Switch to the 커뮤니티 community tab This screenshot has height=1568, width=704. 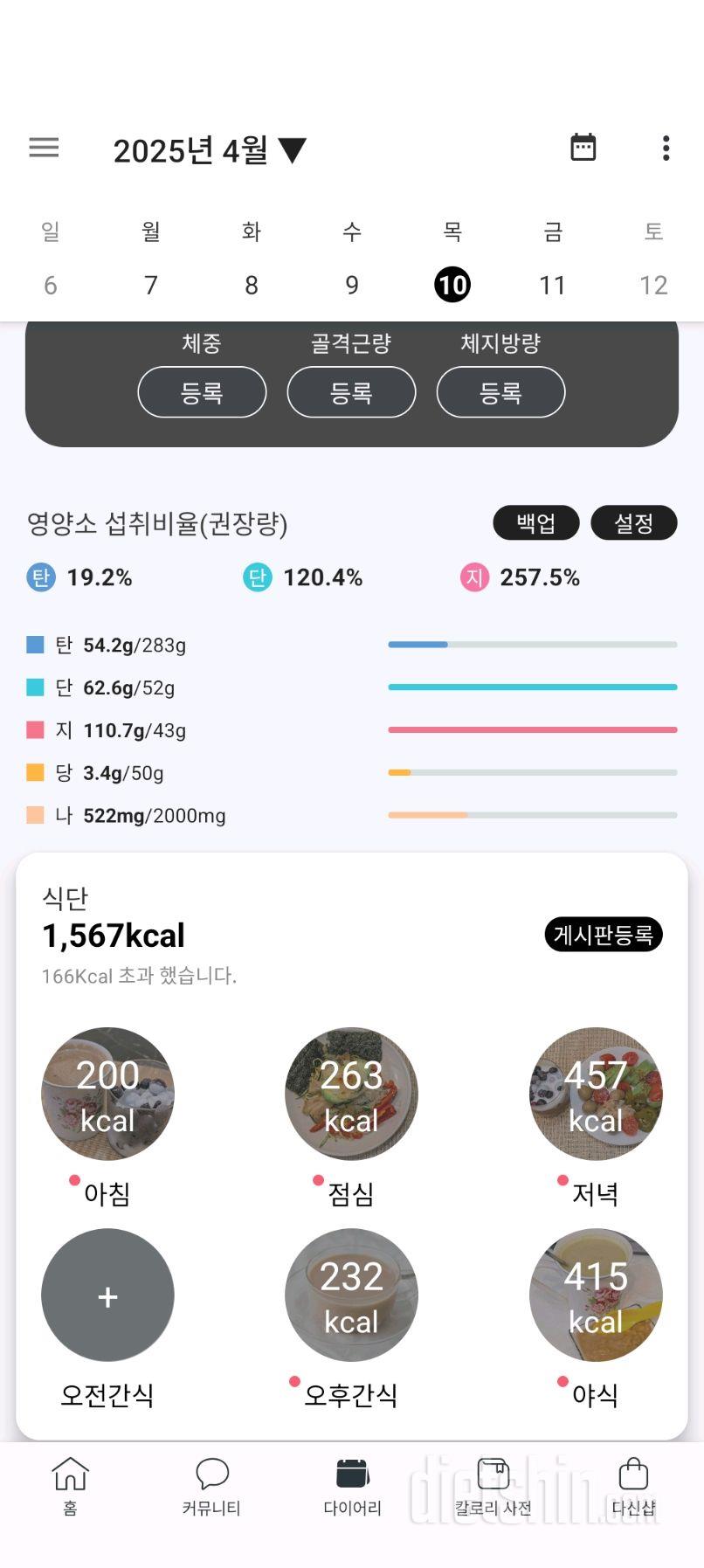click(211, 1485)
